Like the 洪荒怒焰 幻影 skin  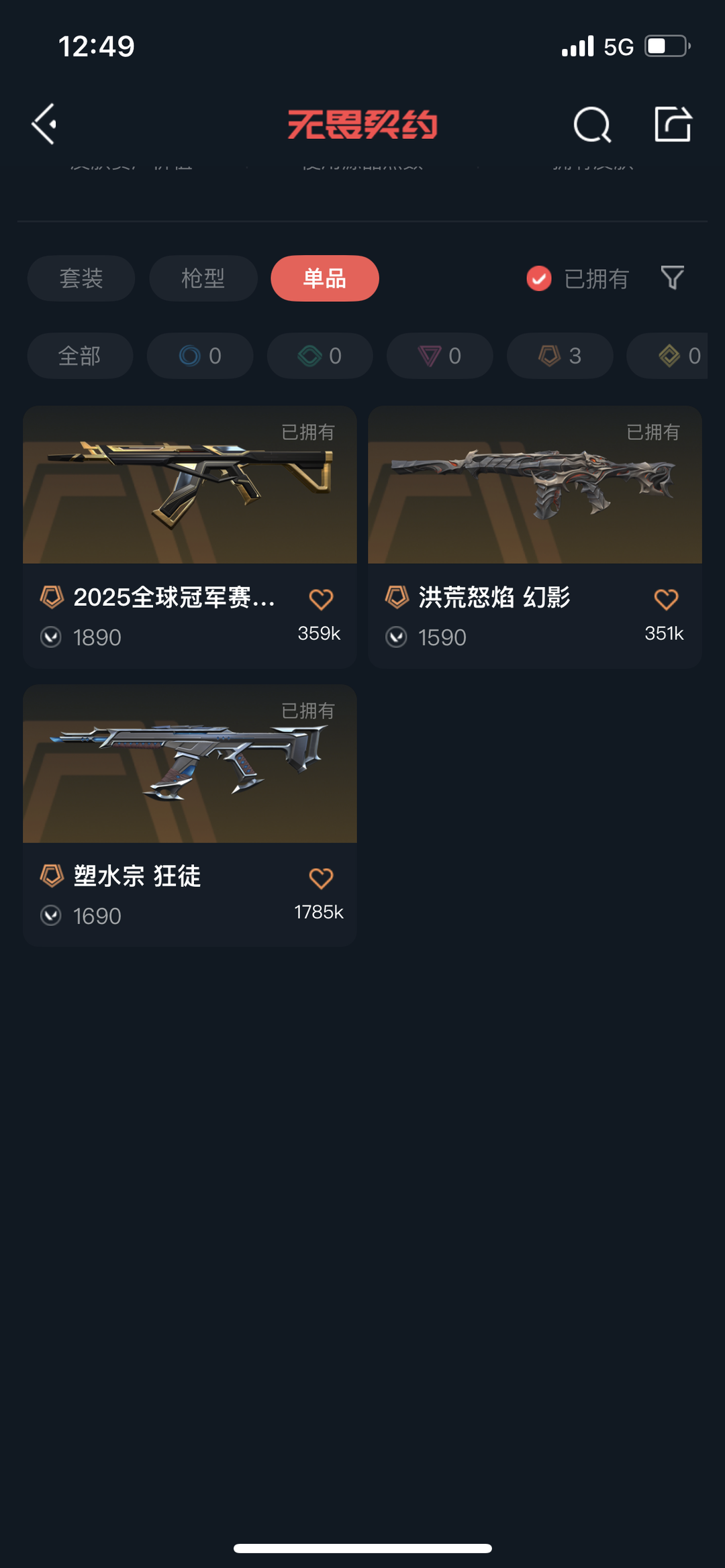coord(666,599)
